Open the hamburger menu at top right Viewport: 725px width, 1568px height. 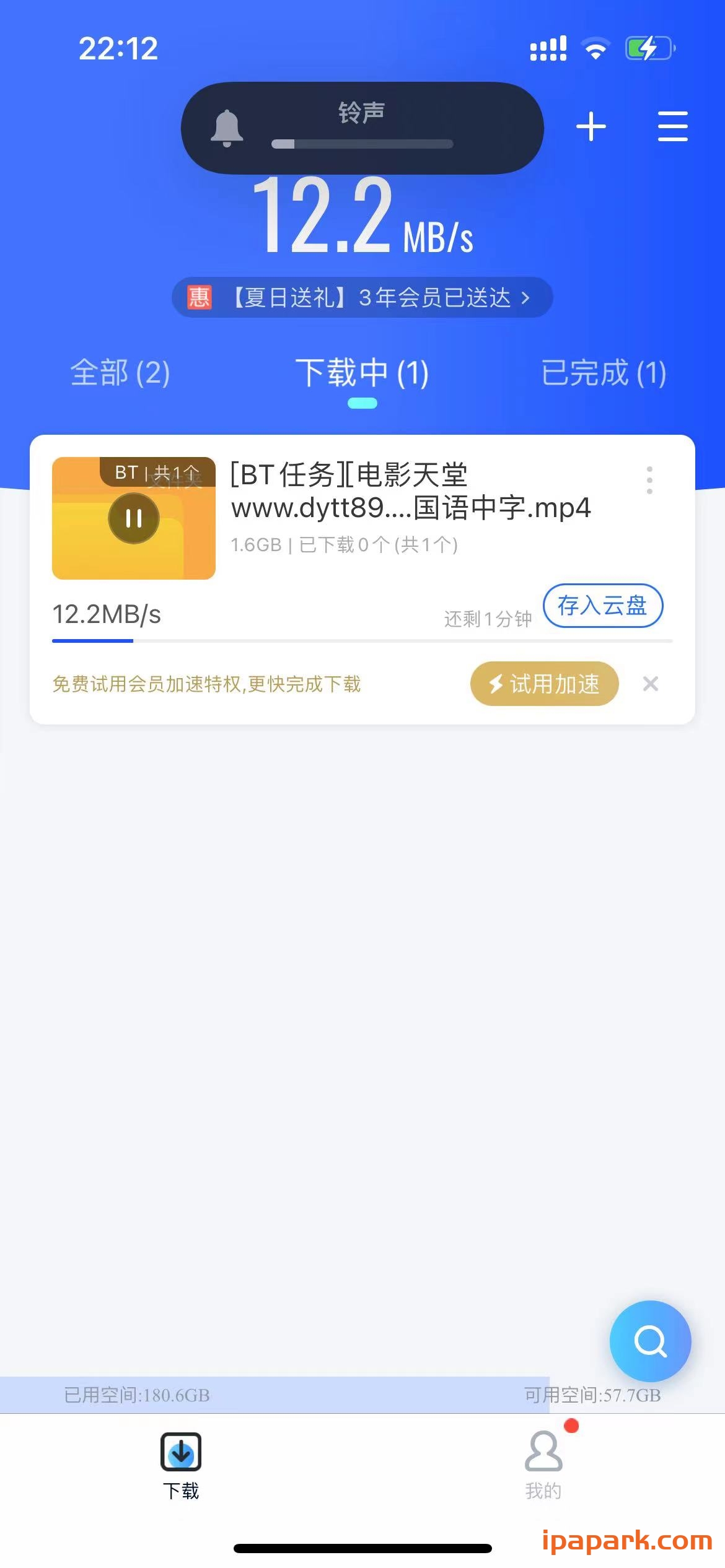[673, 126]
